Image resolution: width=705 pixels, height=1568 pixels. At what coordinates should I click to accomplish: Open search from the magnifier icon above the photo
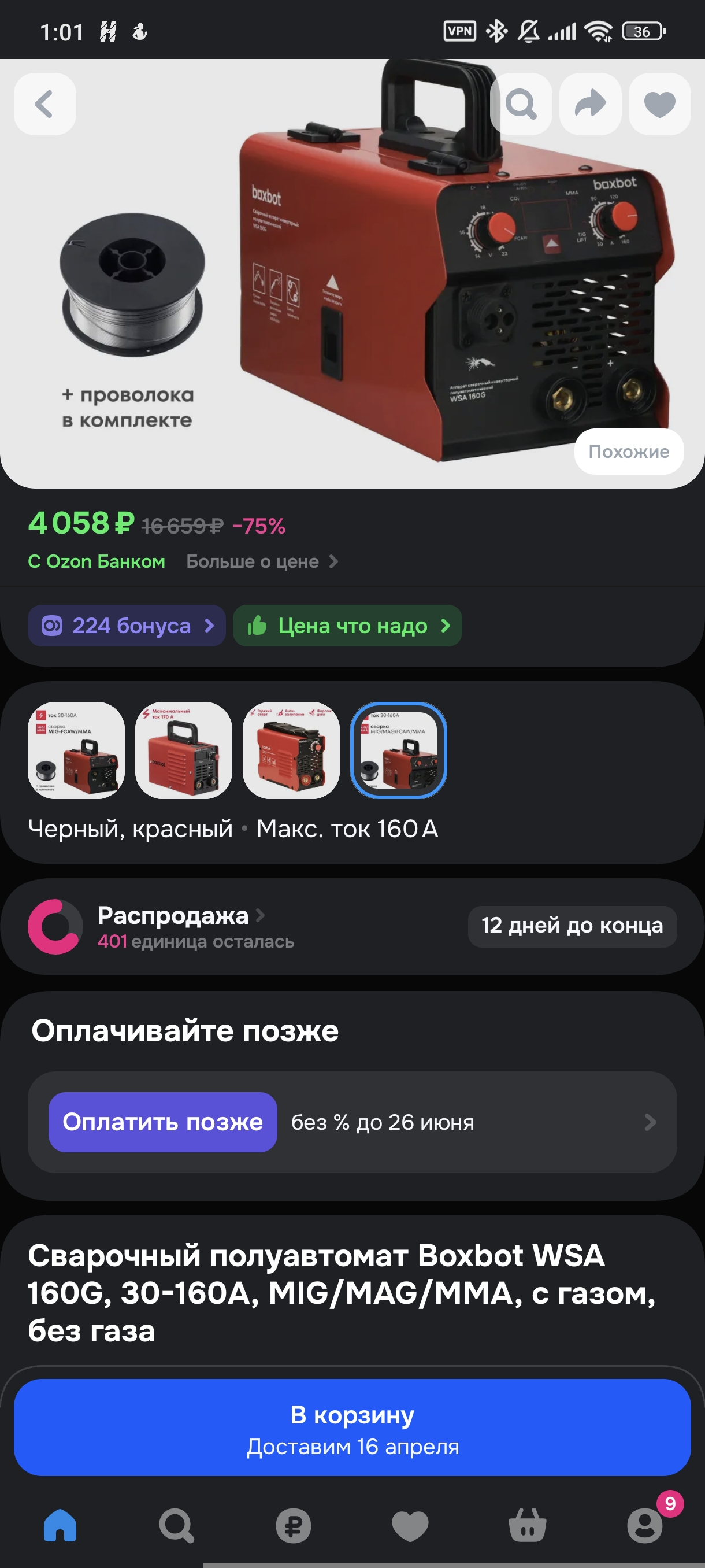point(521,104)
